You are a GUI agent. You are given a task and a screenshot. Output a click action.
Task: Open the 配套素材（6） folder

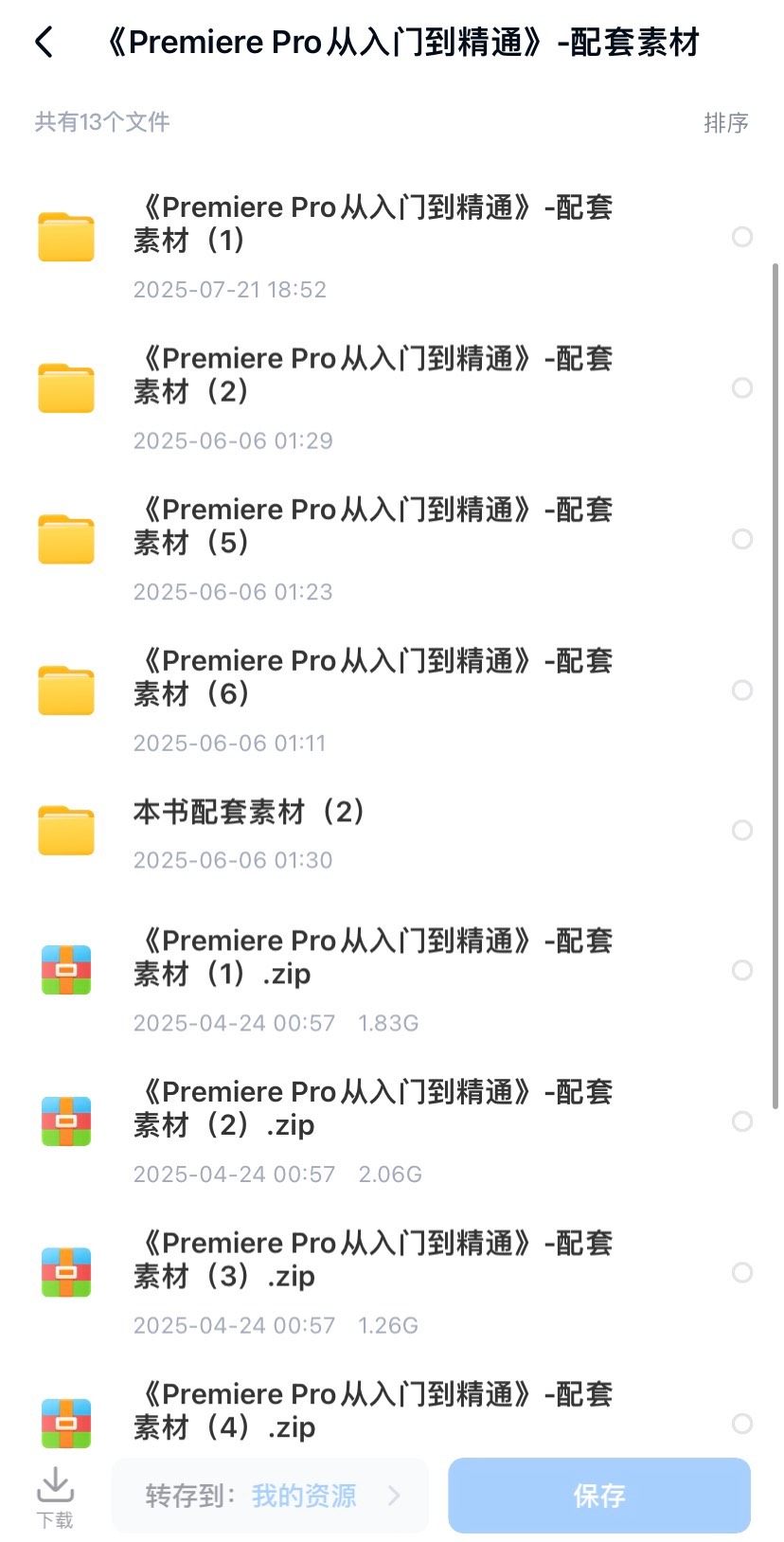coord(373,677)
